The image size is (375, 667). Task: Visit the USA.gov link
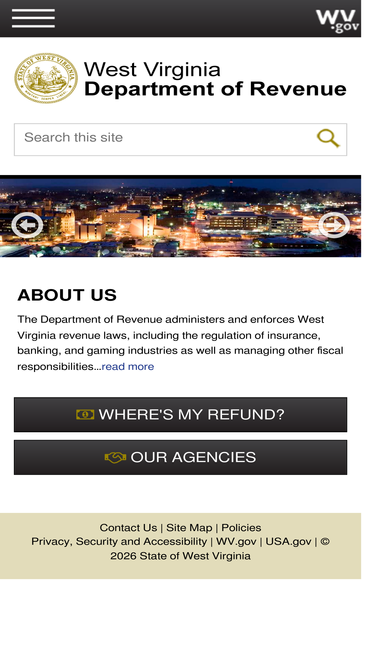pos(288,542)
